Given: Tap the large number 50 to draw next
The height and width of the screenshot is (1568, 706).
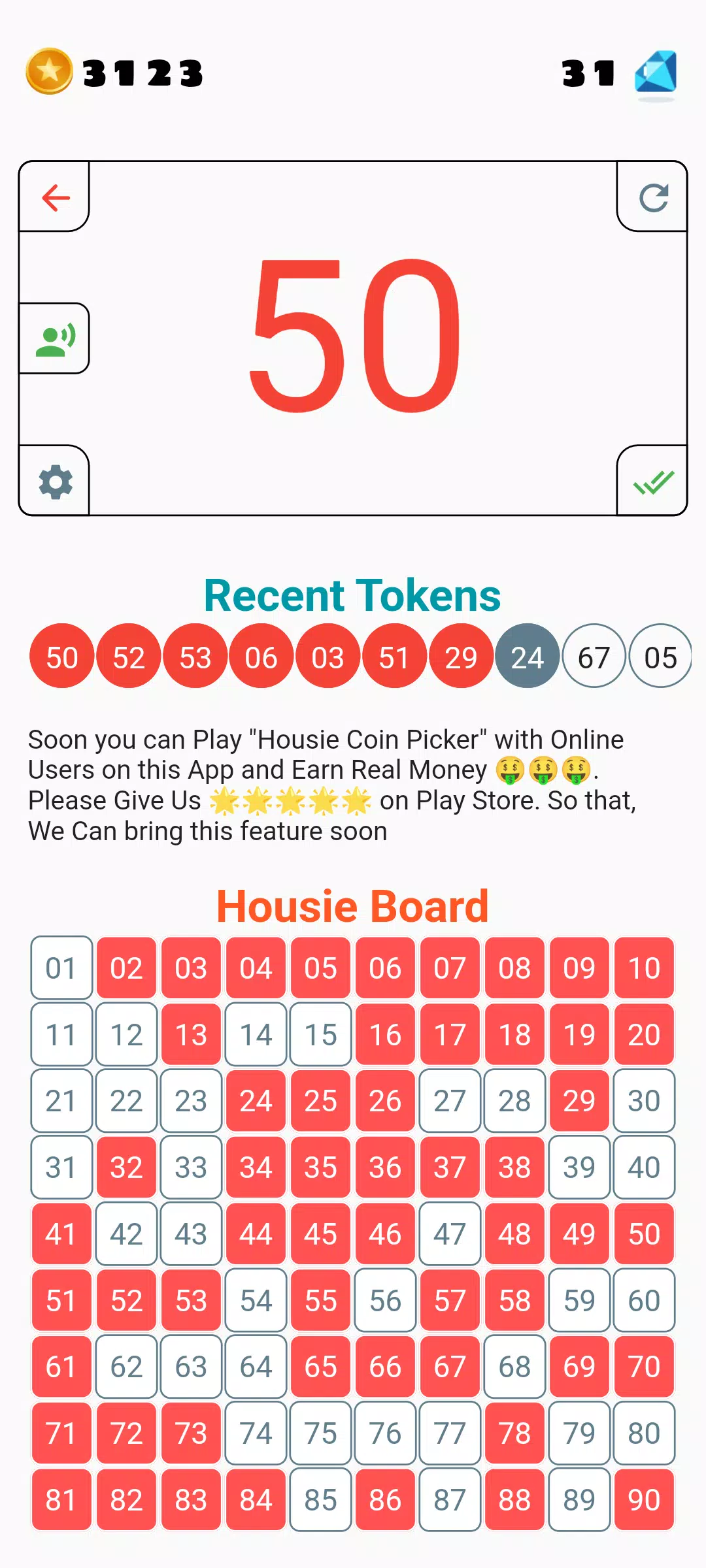Looking at the screenshot, I should pos(355,336).
